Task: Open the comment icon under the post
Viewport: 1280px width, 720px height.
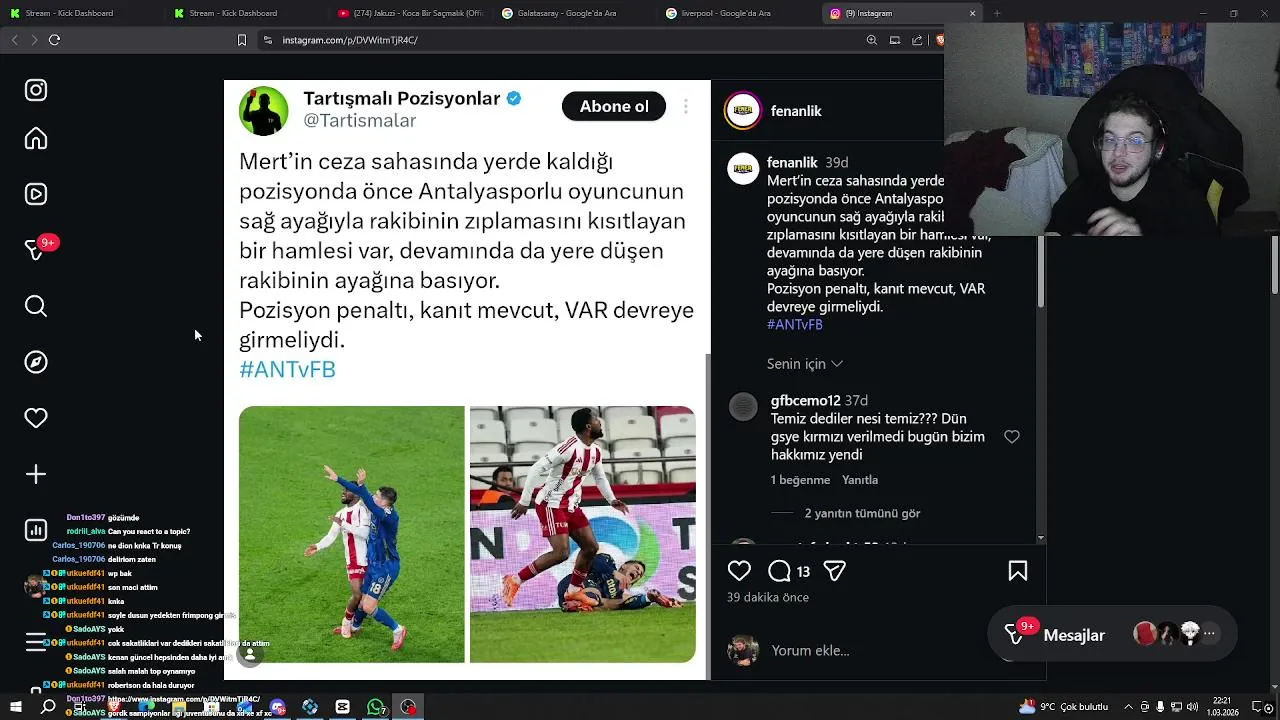Action: click(779, 571)
